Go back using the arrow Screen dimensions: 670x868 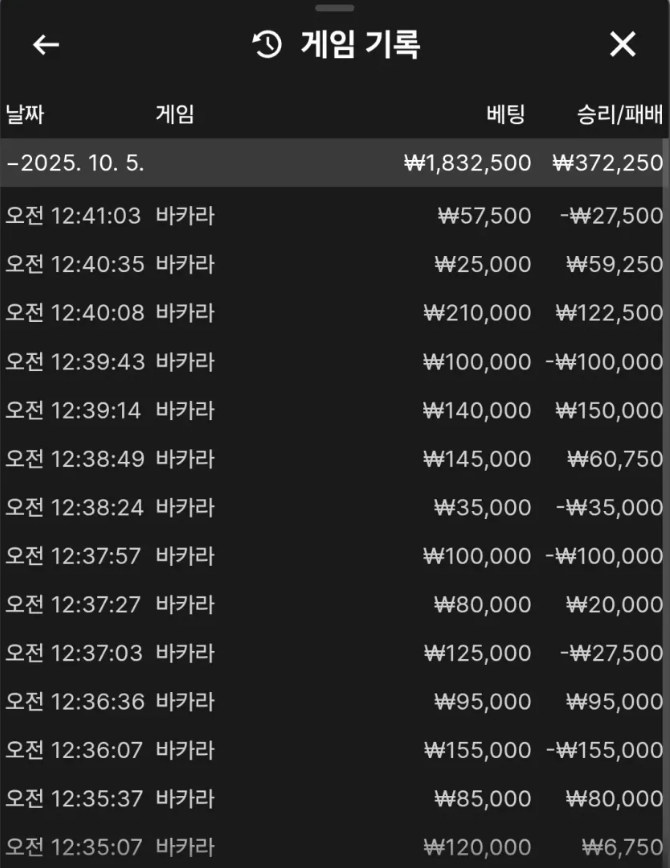pyautogui.click(x=46, y=45)
